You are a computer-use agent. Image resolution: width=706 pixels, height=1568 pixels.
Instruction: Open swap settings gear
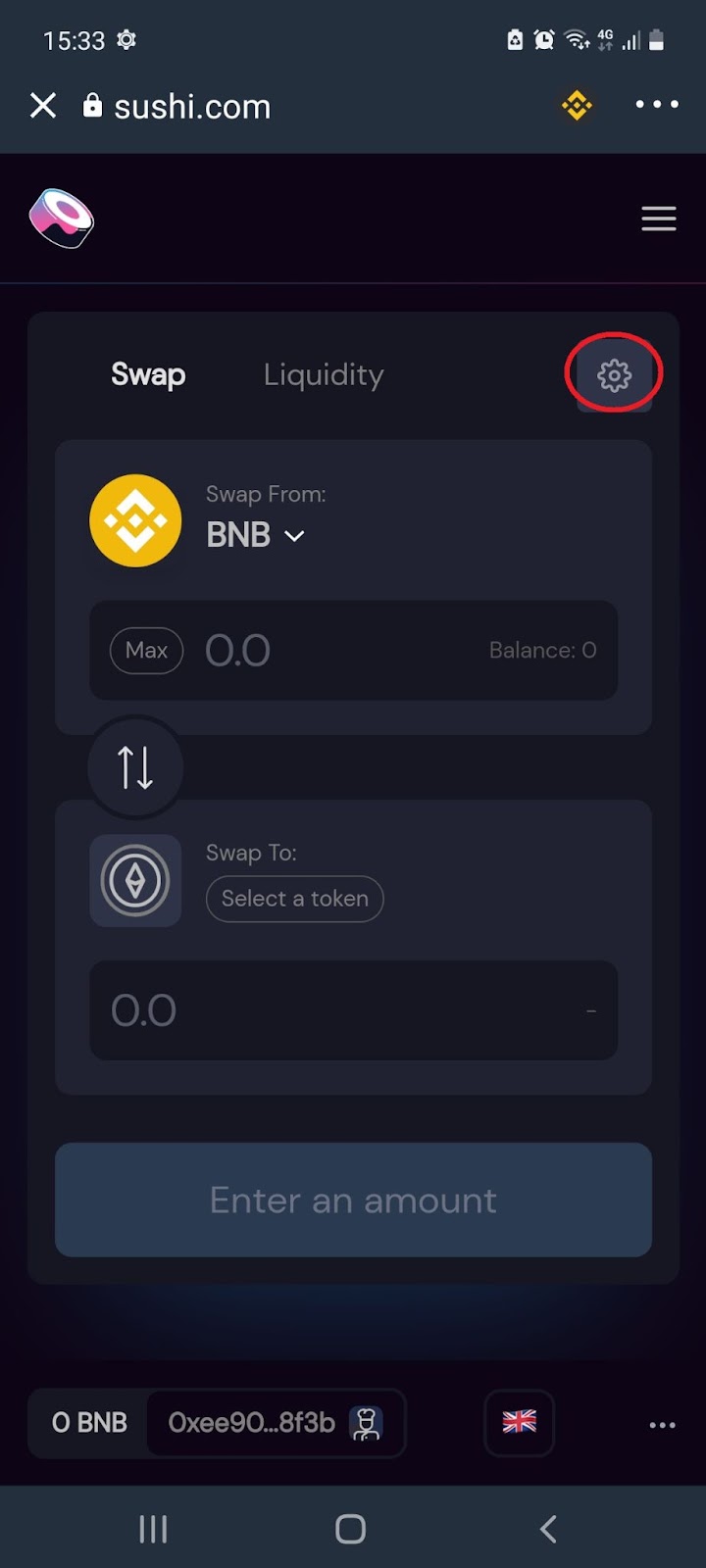(x=615, y=374)
